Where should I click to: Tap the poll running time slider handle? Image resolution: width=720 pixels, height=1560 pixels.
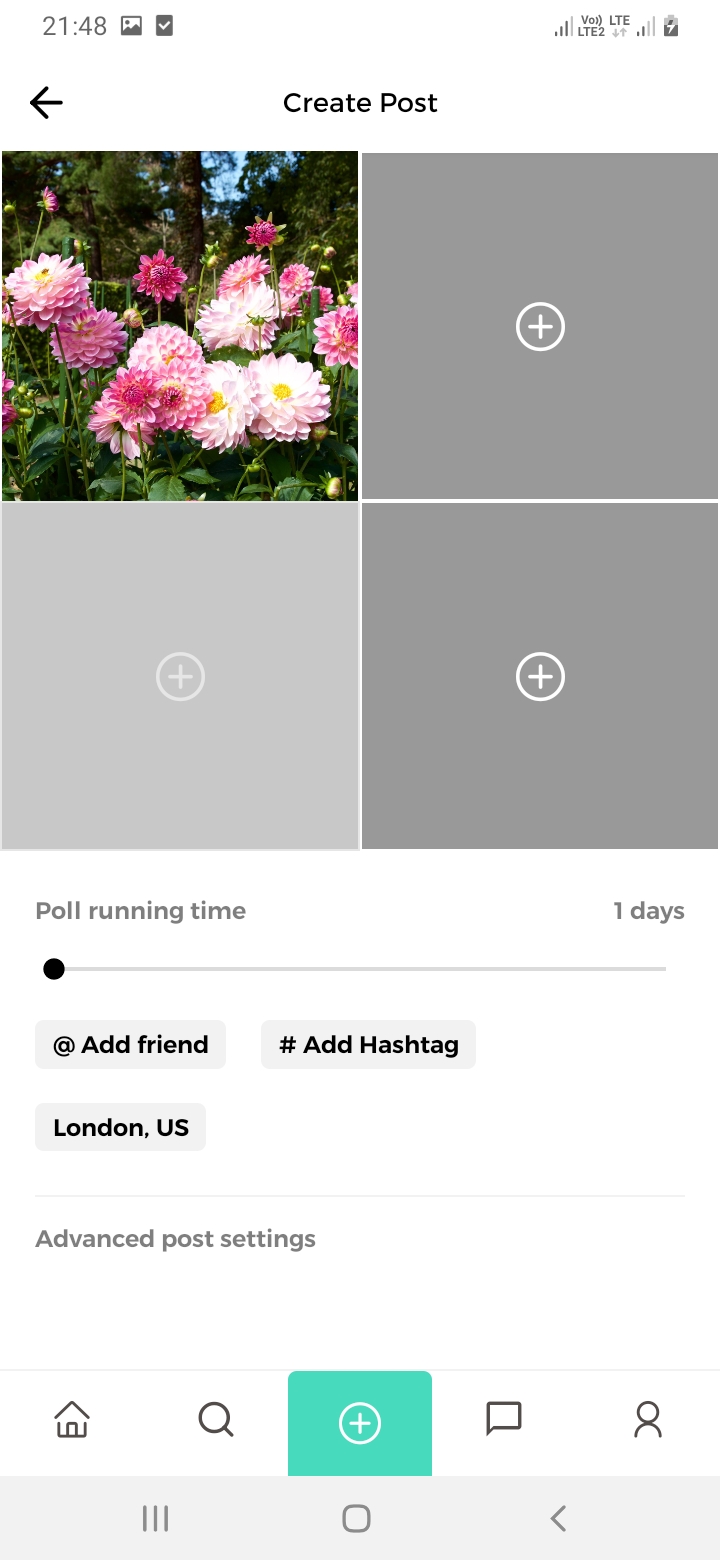coord(54,969)
